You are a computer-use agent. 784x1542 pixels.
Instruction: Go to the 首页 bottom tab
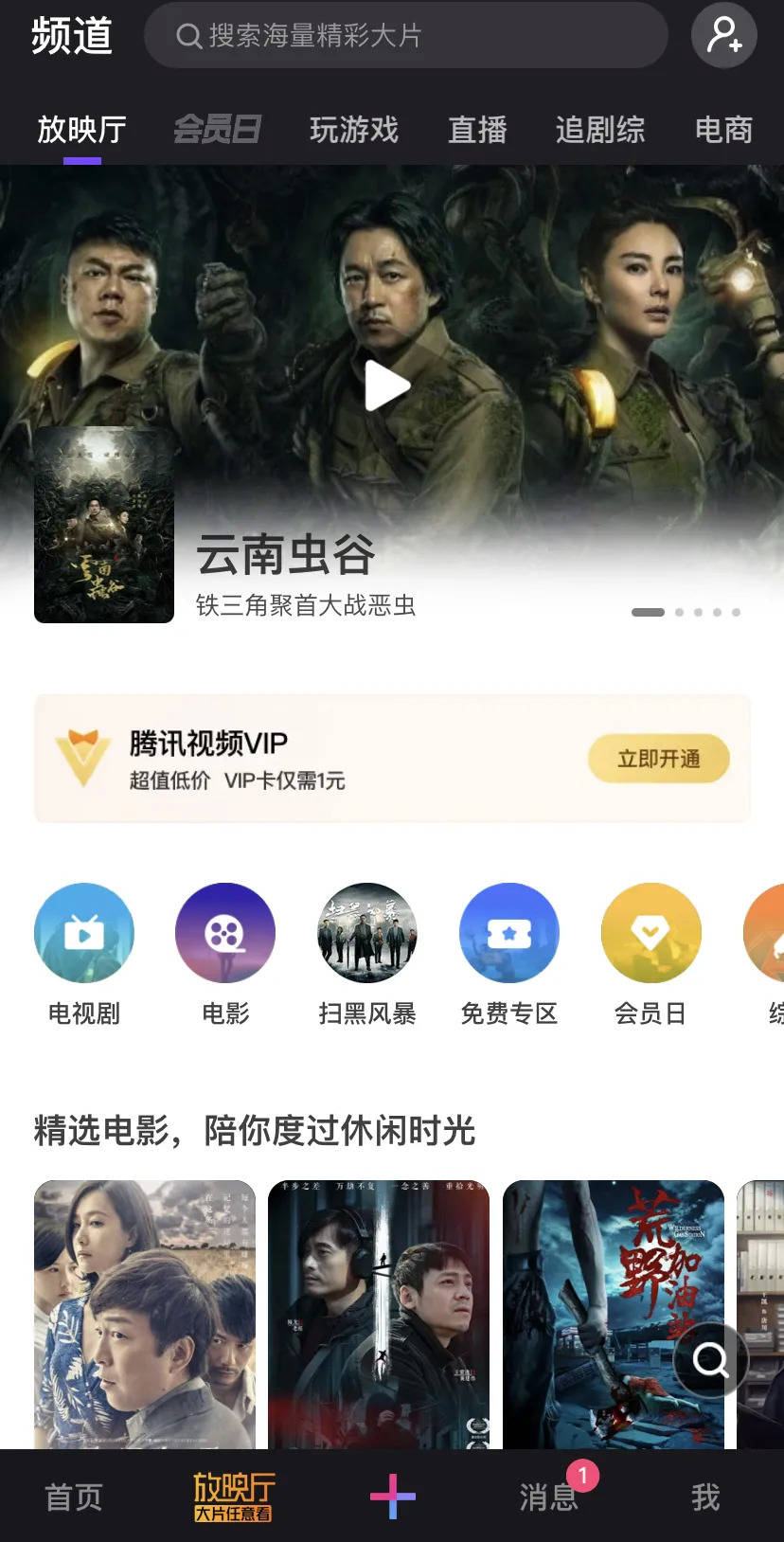point(74,1497)
